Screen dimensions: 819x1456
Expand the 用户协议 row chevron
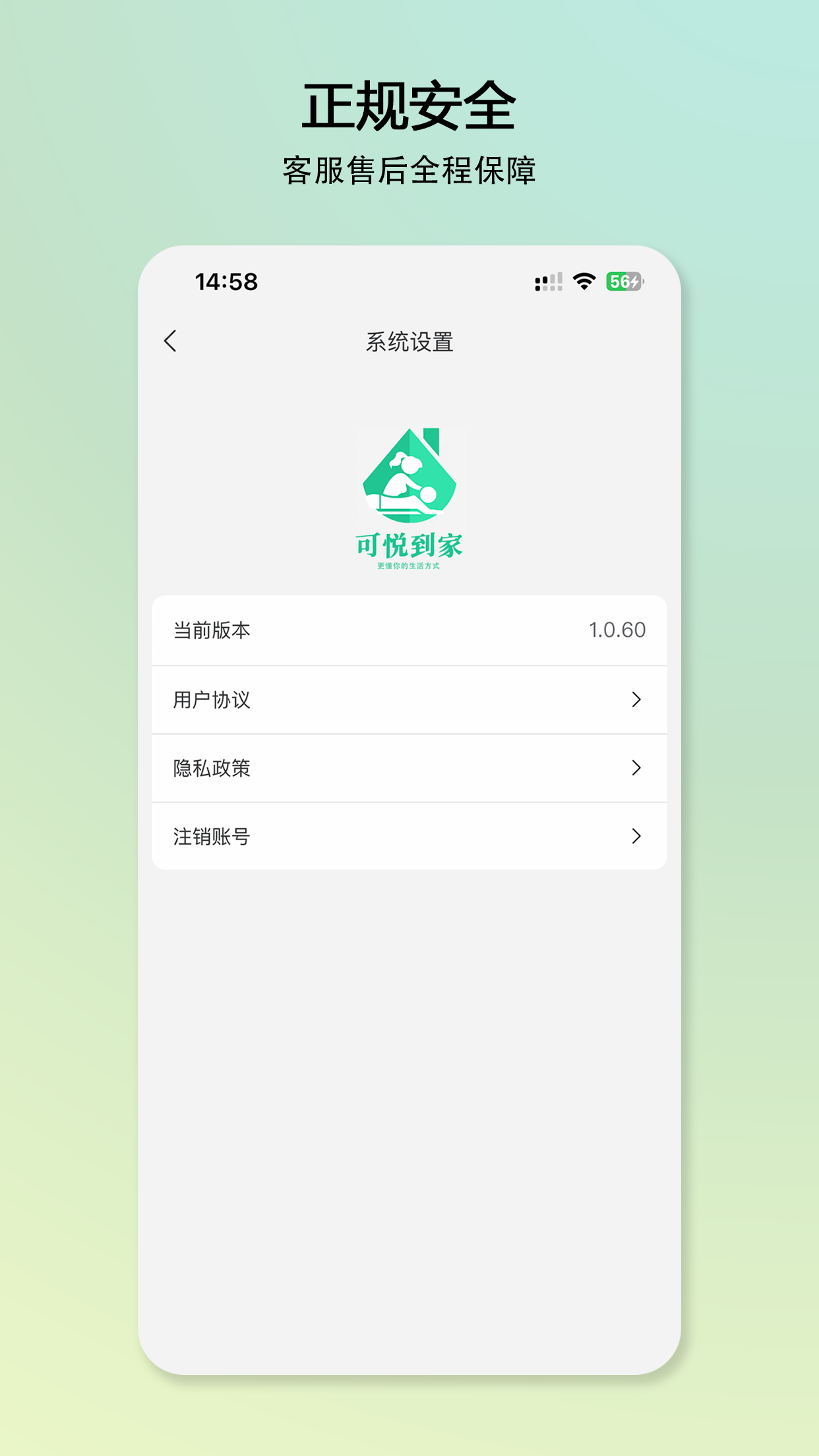point(636,700)
